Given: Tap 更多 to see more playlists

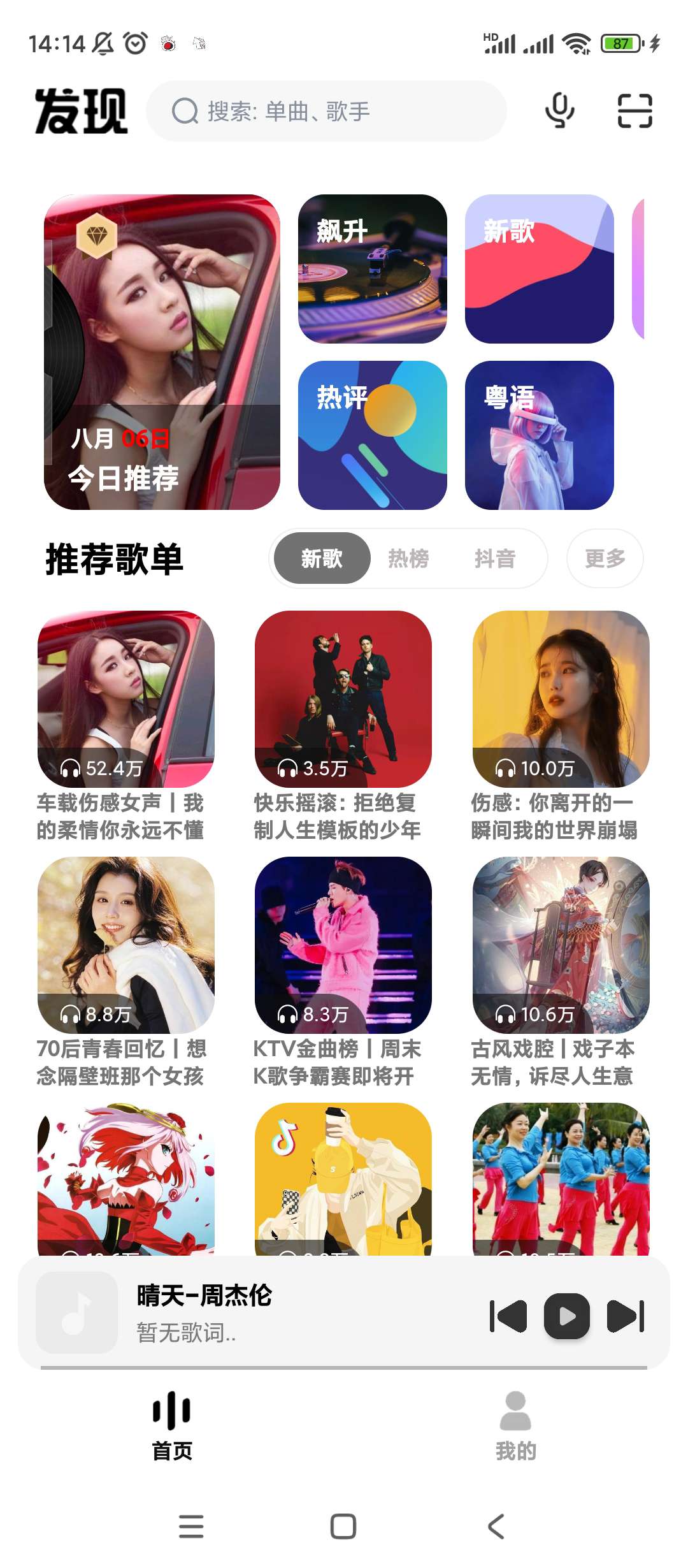Looking at the screenshot, I should coord(605,559).
